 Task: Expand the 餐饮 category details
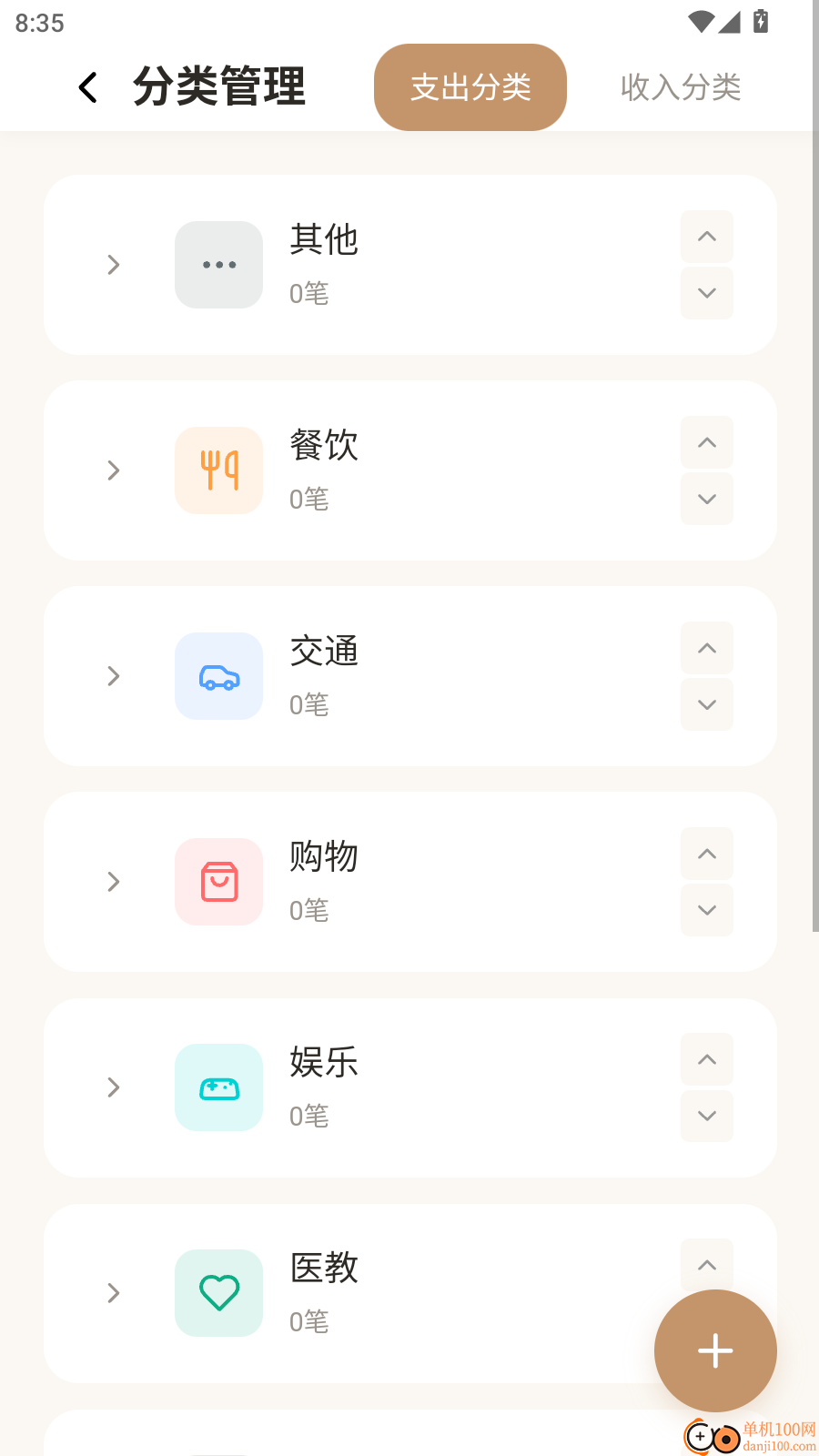(x=113, y=470)
